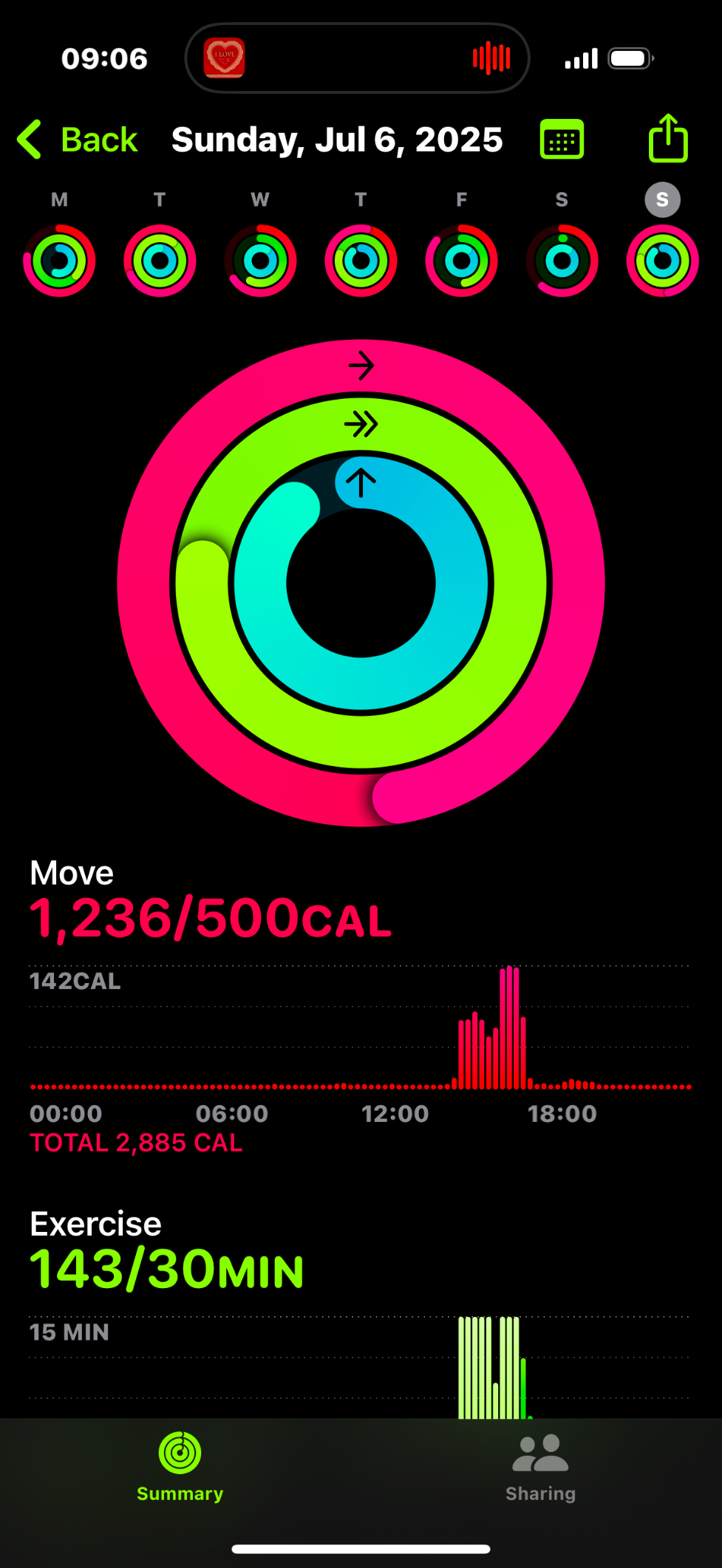Image resolution: width=722 pixels, height=1568 pixels.
Task: Share this day's activity summary
Action: pos(668,138)
